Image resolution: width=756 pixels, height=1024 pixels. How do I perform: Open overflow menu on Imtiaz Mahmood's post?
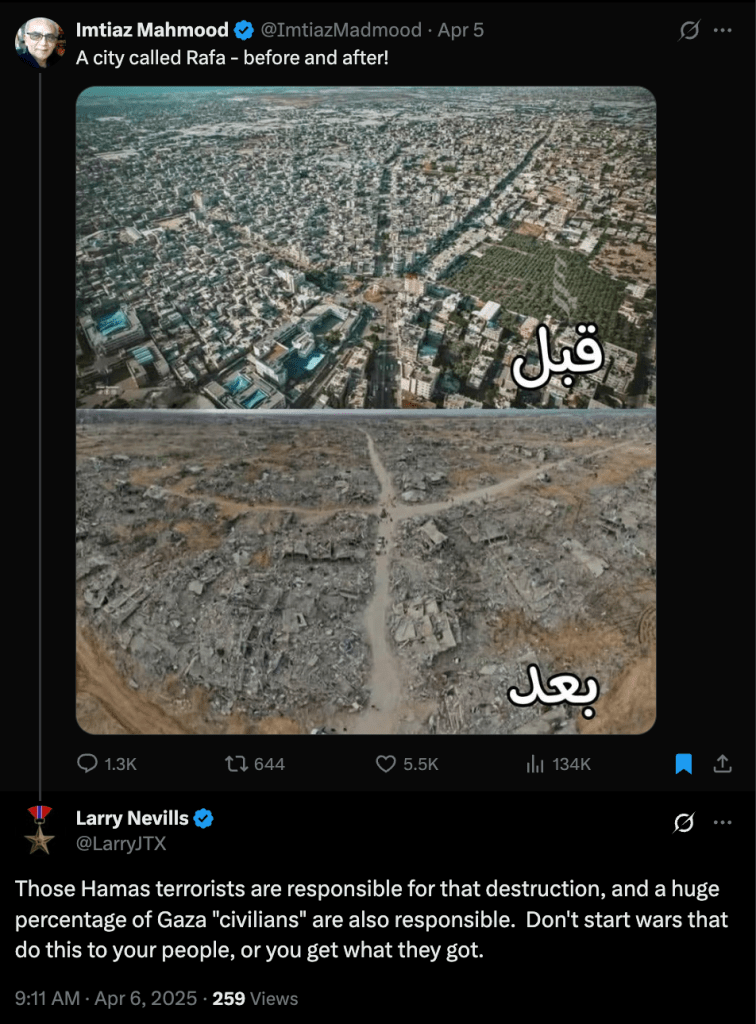click(722, 30)
